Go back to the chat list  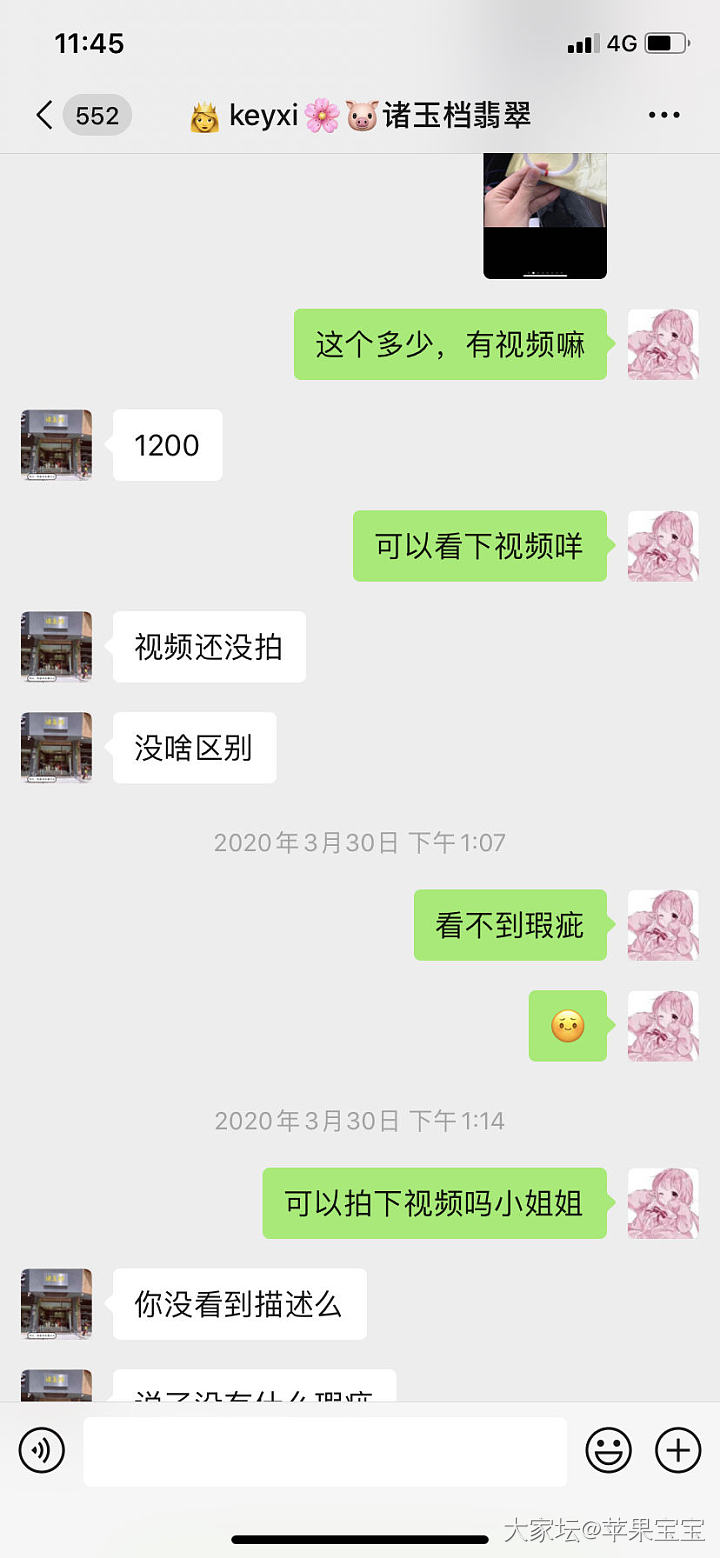(44, 116)
